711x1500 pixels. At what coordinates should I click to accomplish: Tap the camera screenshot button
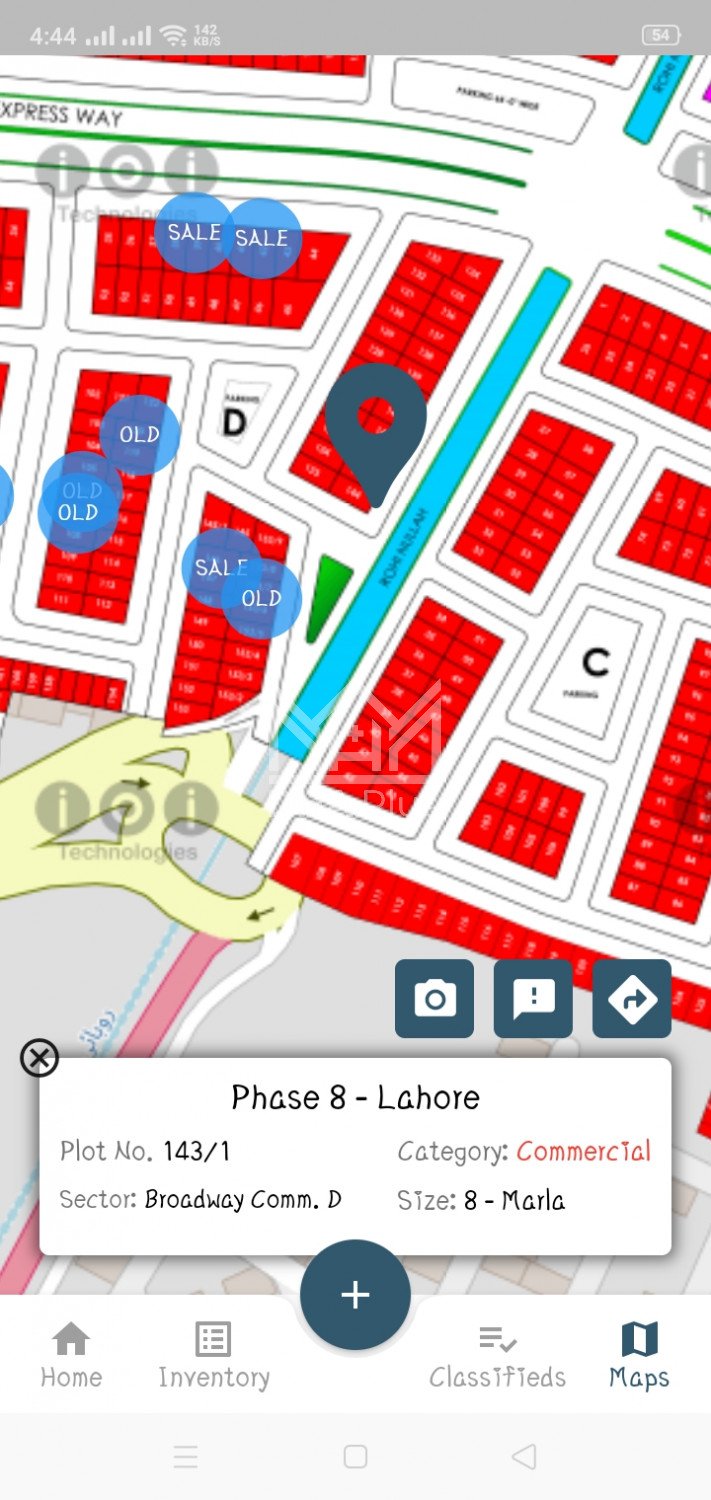click(434, 998)
